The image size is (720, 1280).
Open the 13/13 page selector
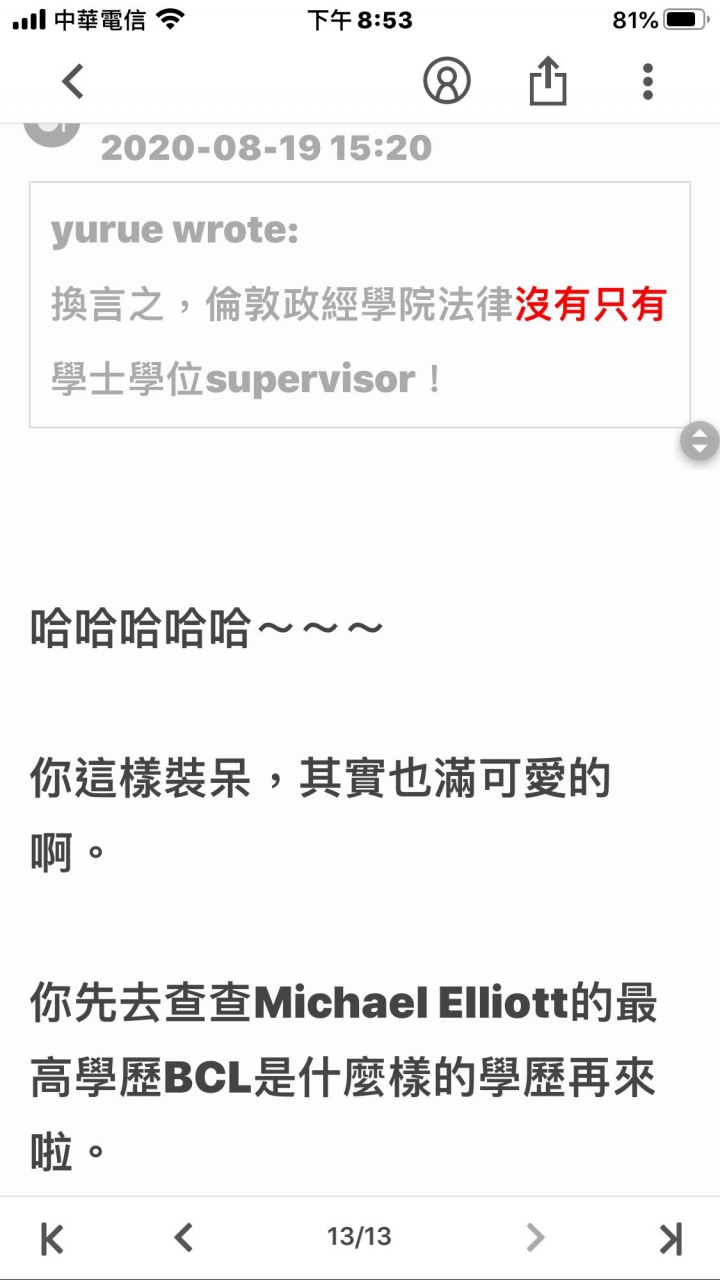pos(359,1238)
